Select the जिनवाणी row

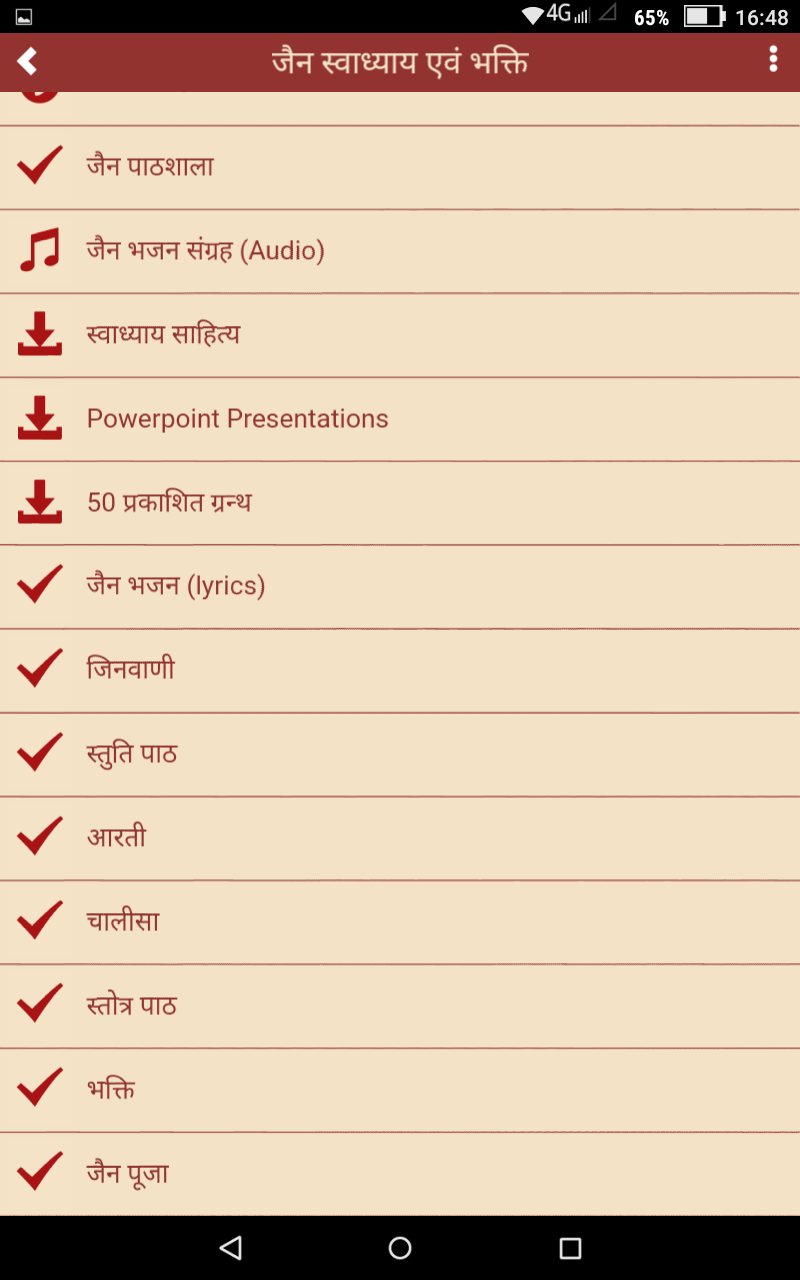point(400,671)
